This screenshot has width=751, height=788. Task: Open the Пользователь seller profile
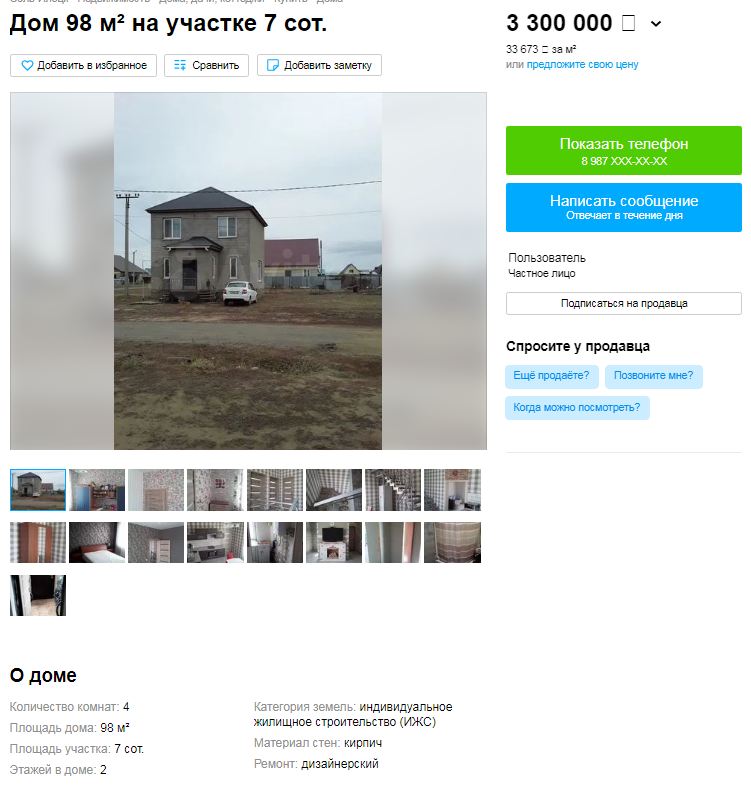[546, 258]
